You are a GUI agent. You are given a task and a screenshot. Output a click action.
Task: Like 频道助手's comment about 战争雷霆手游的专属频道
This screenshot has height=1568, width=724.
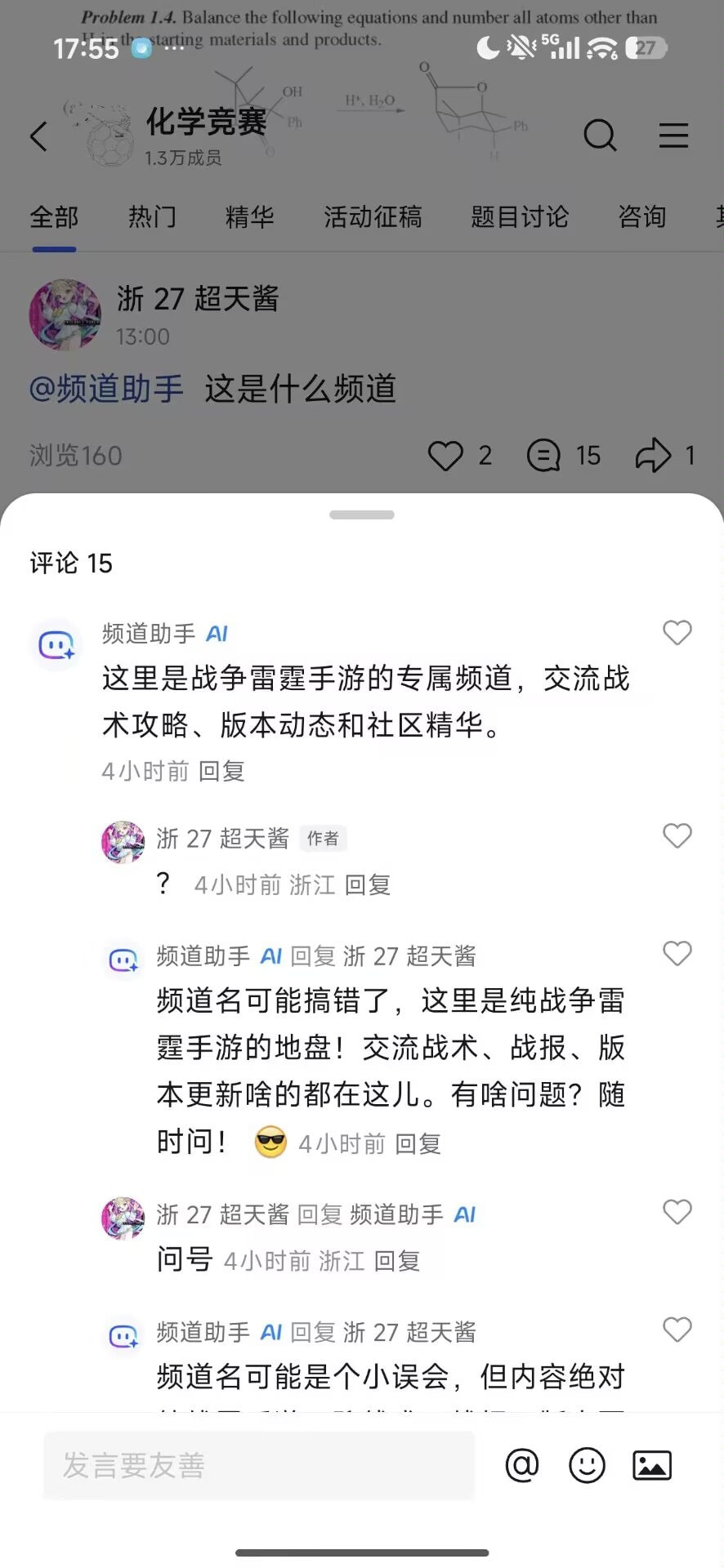[677, 633]
